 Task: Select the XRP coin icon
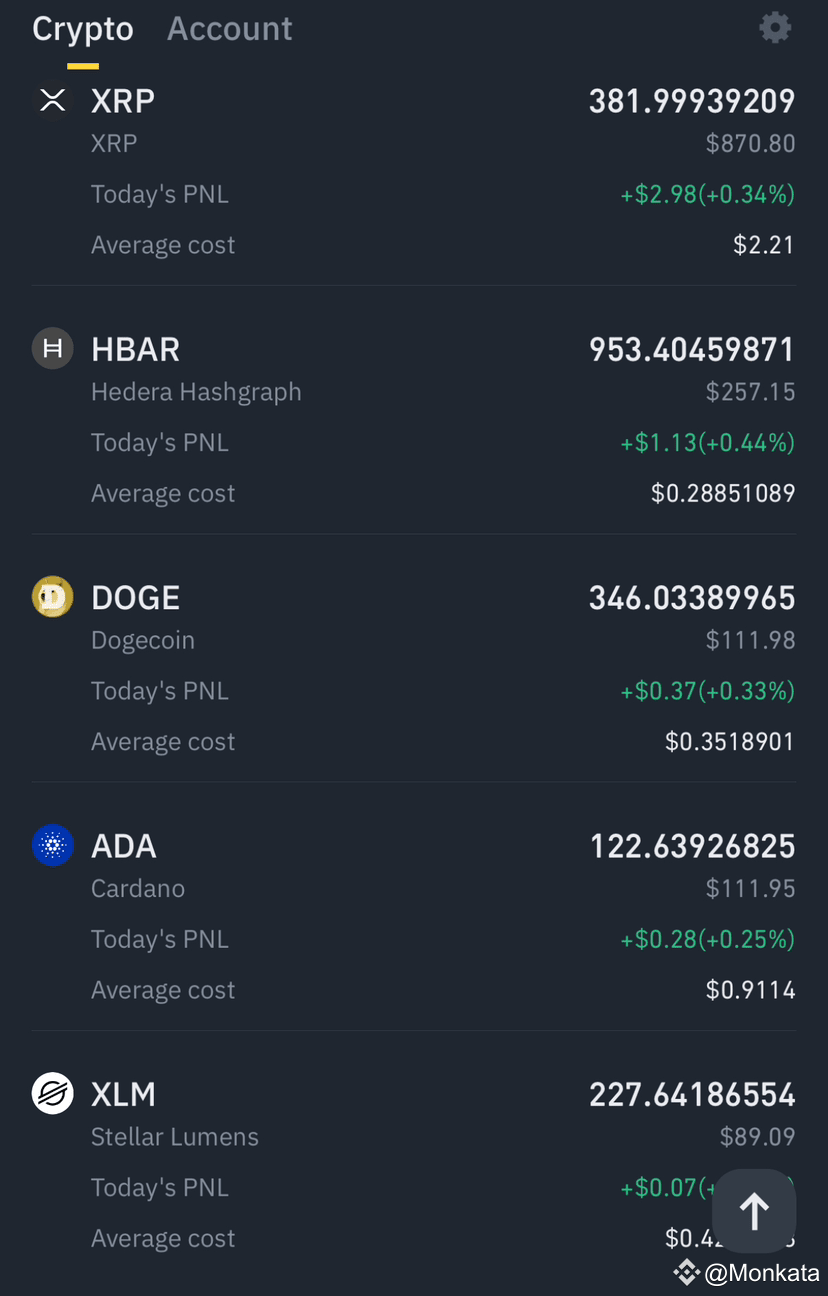pos(52,100)
